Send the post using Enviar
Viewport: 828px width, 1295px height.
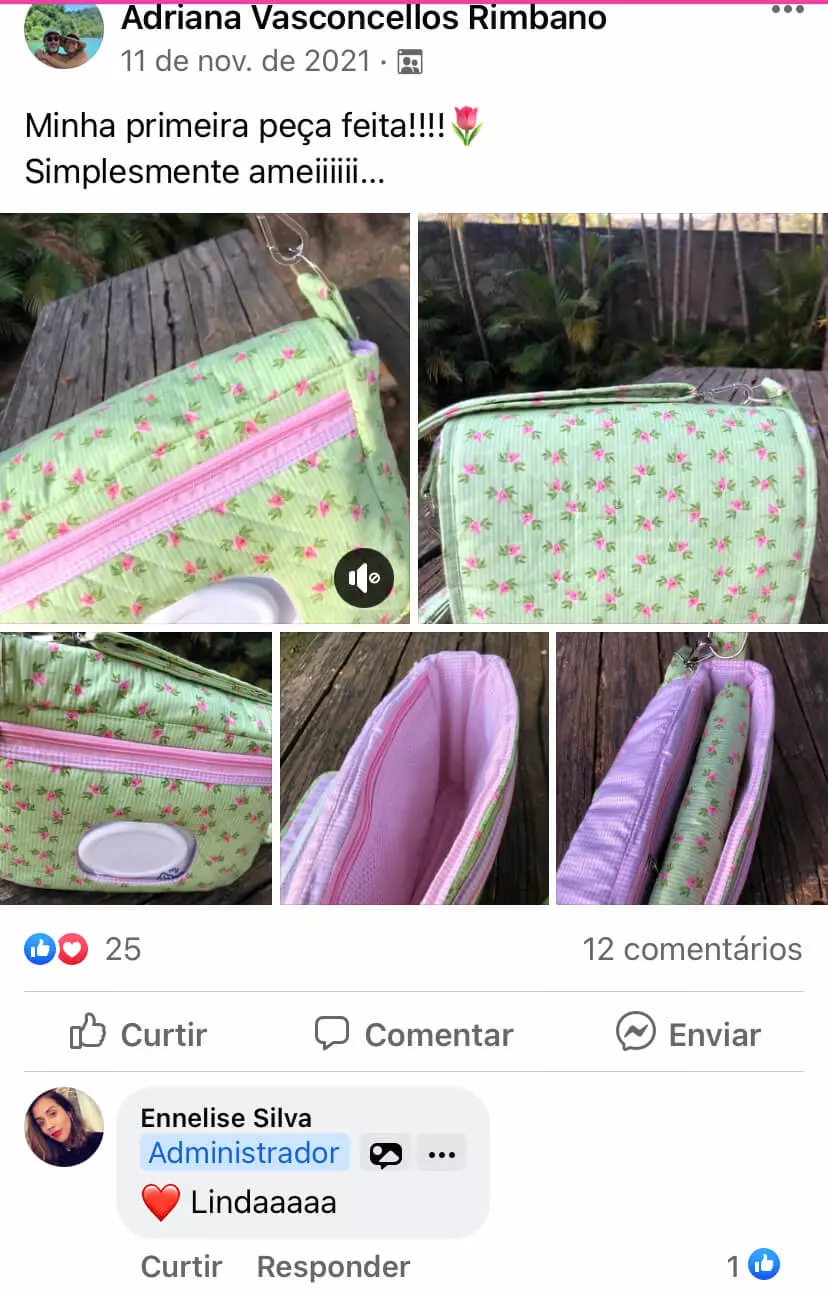click(x=688, y=1034)
